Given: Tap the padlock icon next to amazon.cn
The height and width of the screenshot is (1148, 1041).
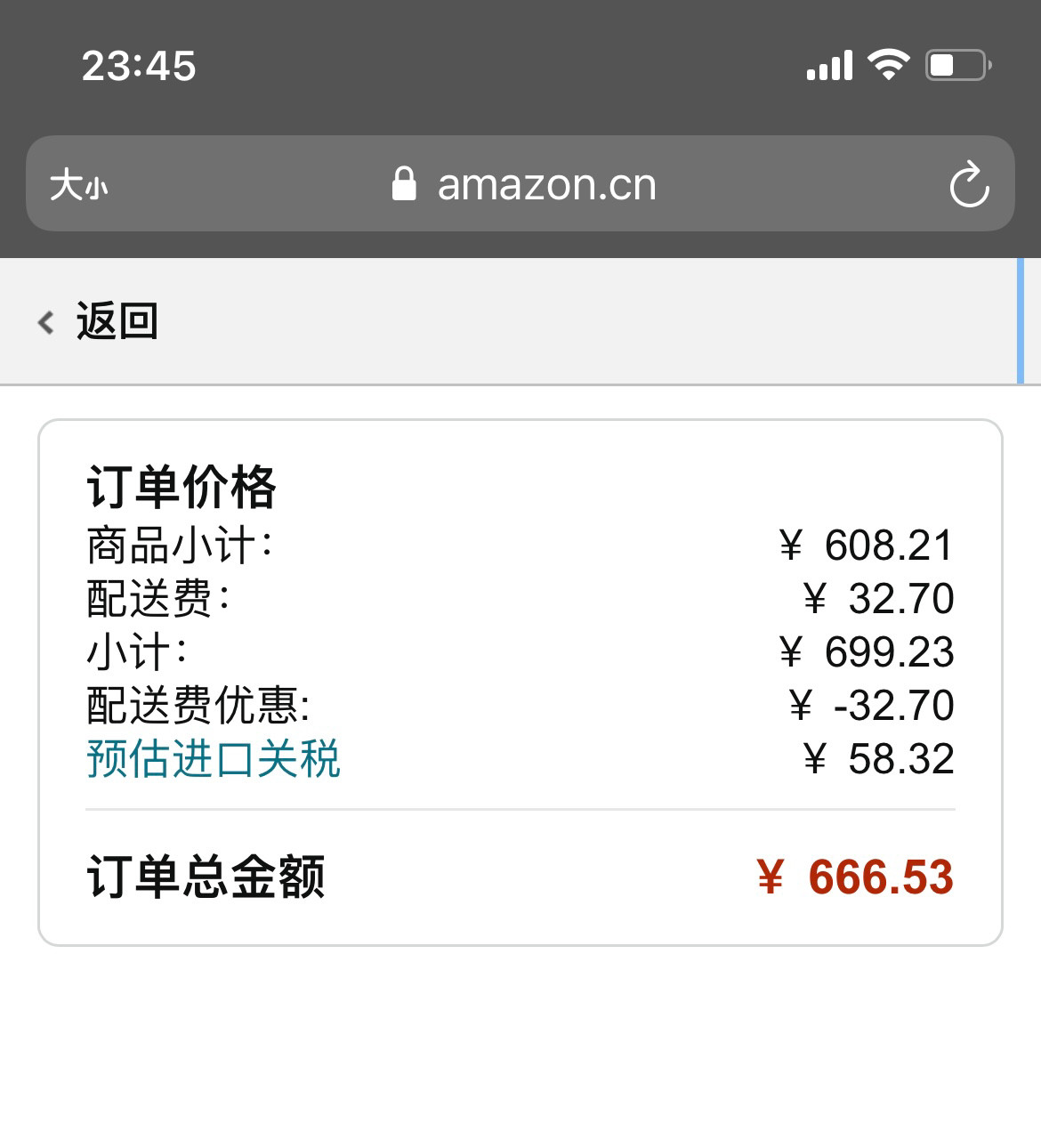Looking at the screenshot, I should coord(405,184).
